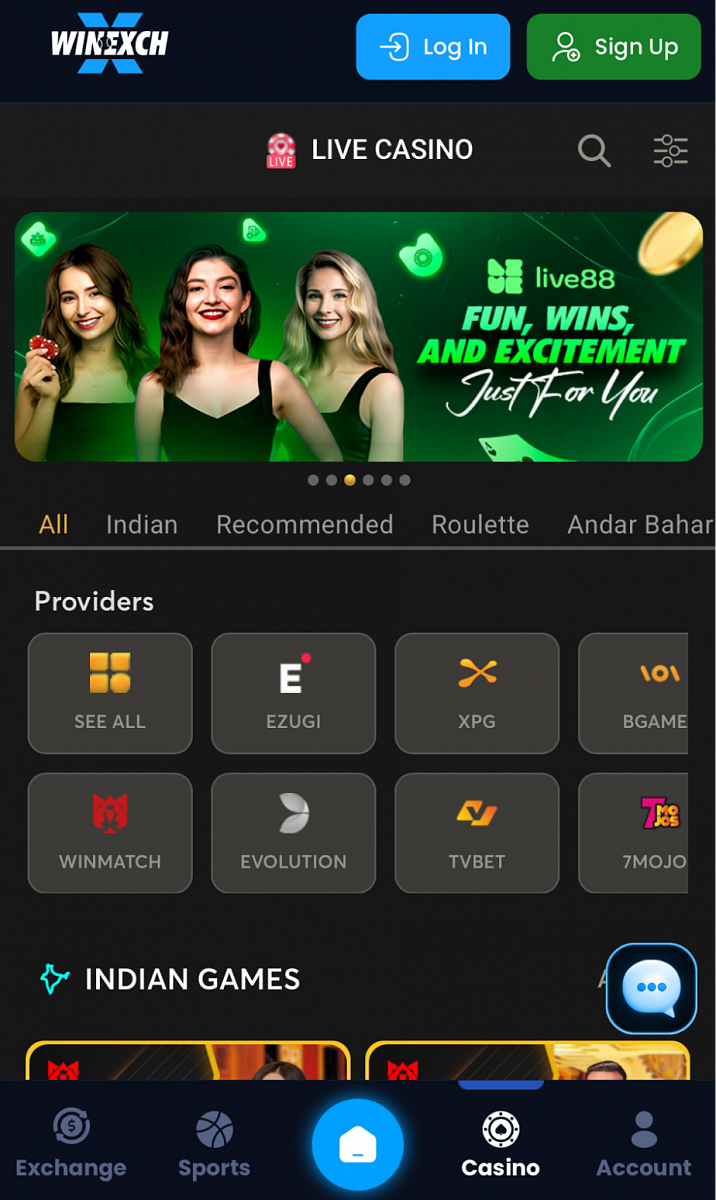Go to the Sports section
This screenshot has height=1200, width=716.
[214, 1145]
